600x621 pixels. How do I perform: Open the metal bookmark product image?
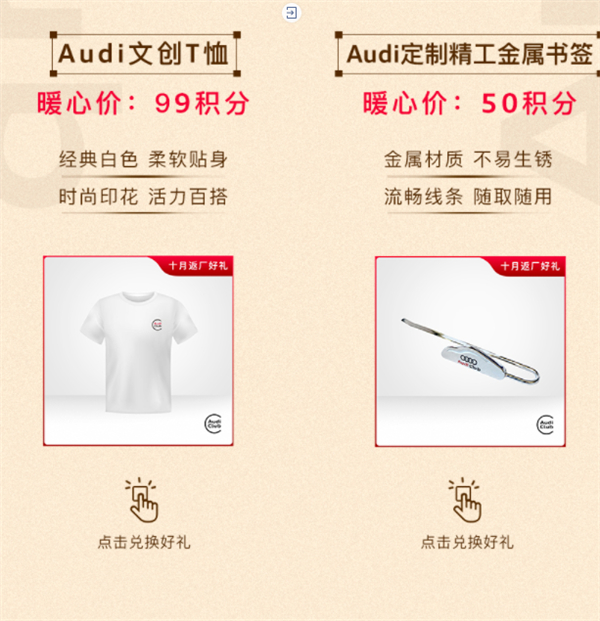point(470,350)
